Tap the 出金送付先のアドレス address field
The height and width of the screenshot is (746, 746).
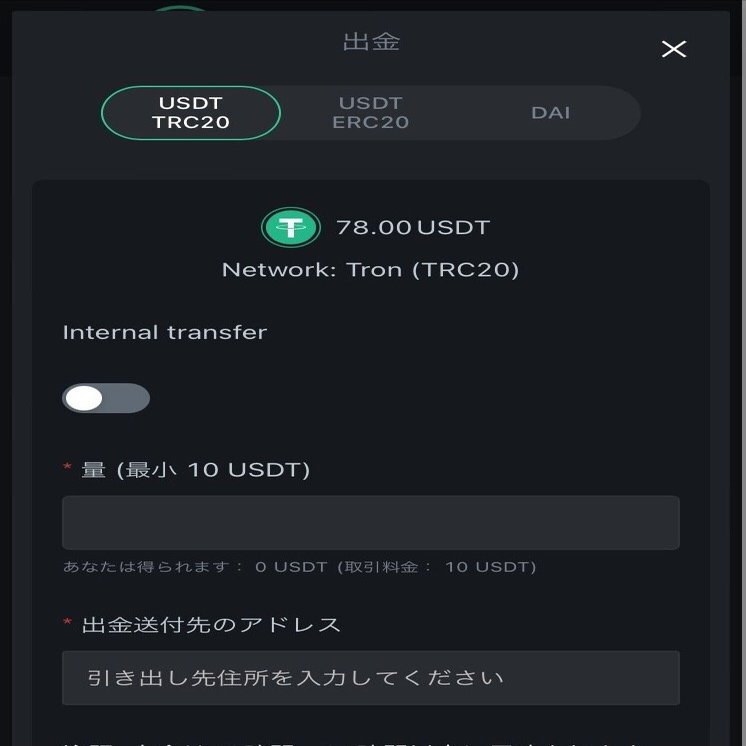coord(370,678)
